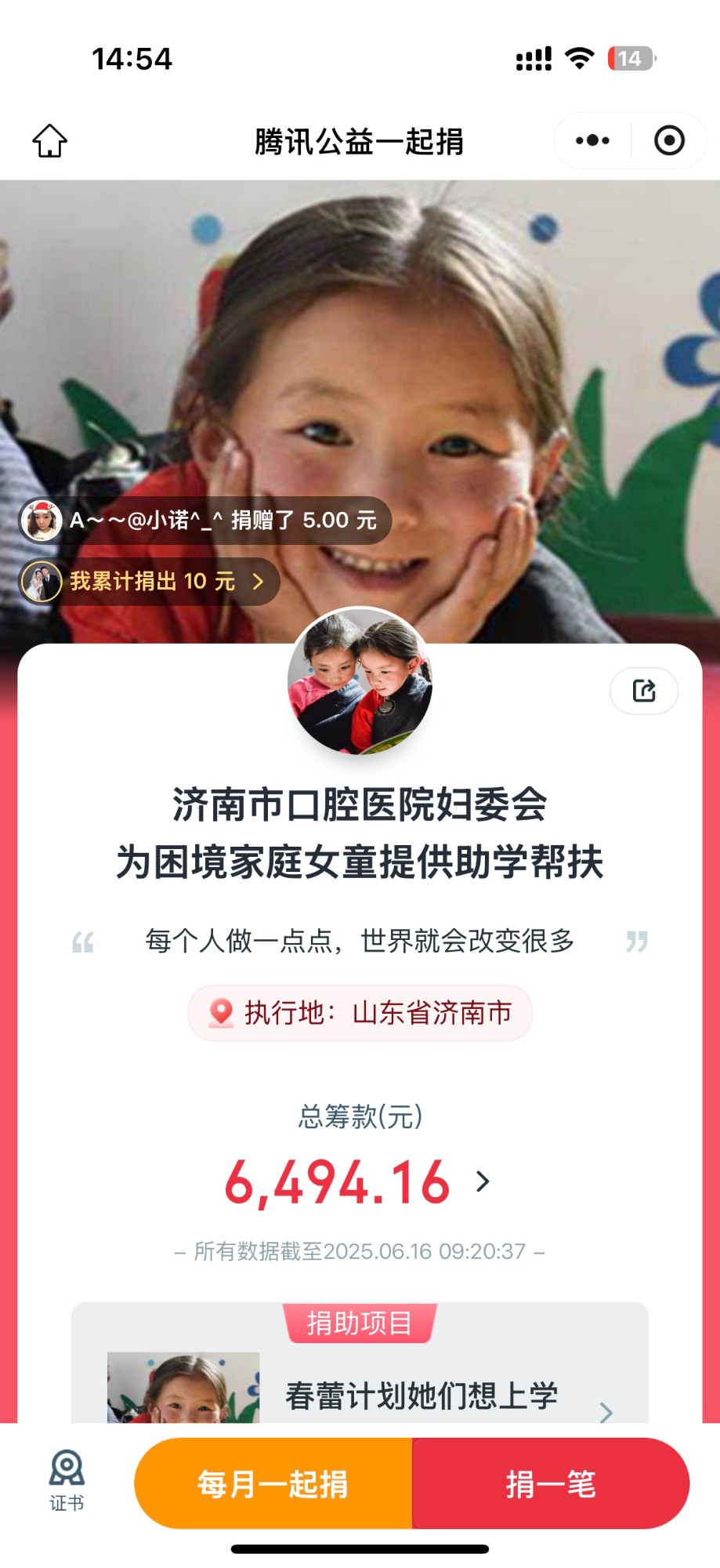Screen dimensions: 720x1568
Task: Open the three-dot more menu
Action: click(592, 141)
